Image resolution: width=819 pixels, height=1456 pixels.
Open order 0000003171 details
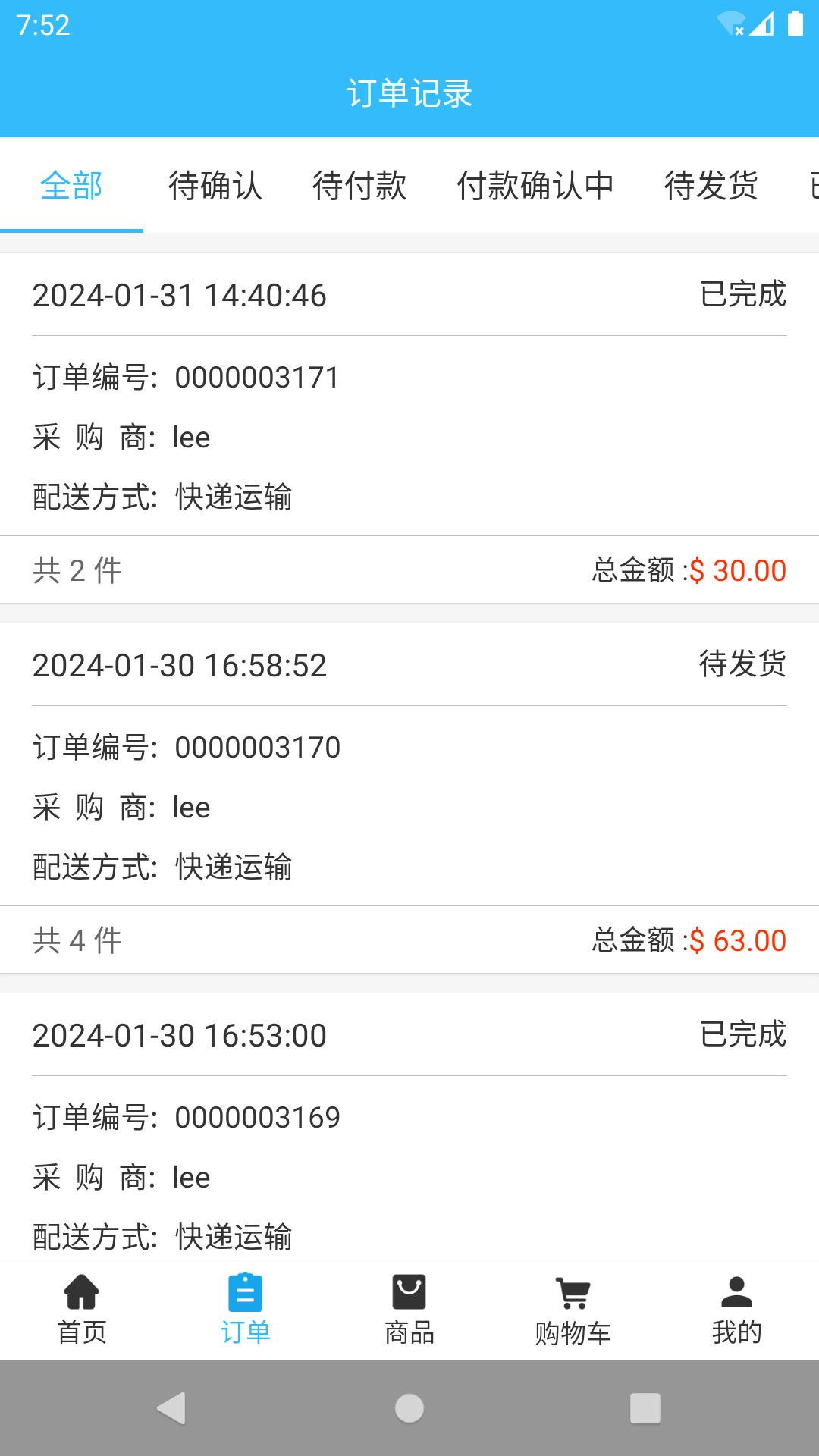coord(409,425)
